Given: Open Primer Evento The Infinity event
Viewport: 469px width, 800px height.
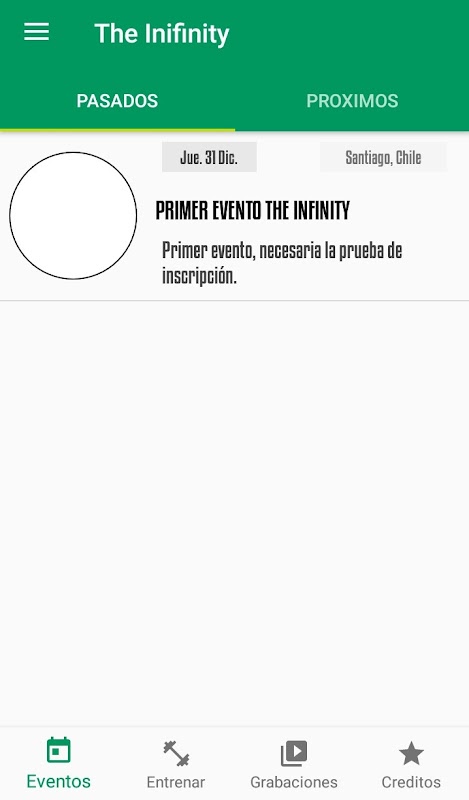Looking at the screenshot, I should 234,216.
